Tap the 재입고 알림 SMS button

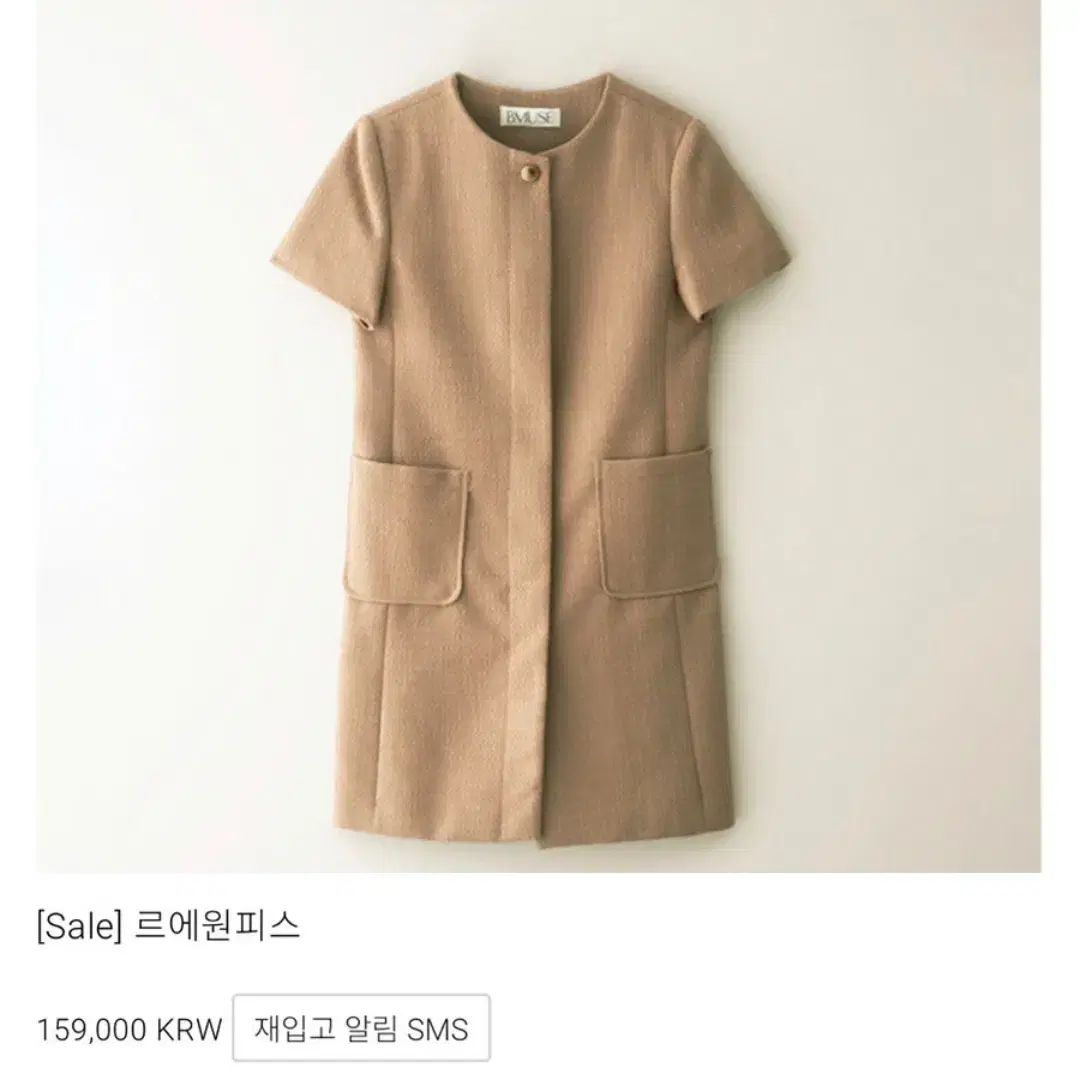(361, 1028)
